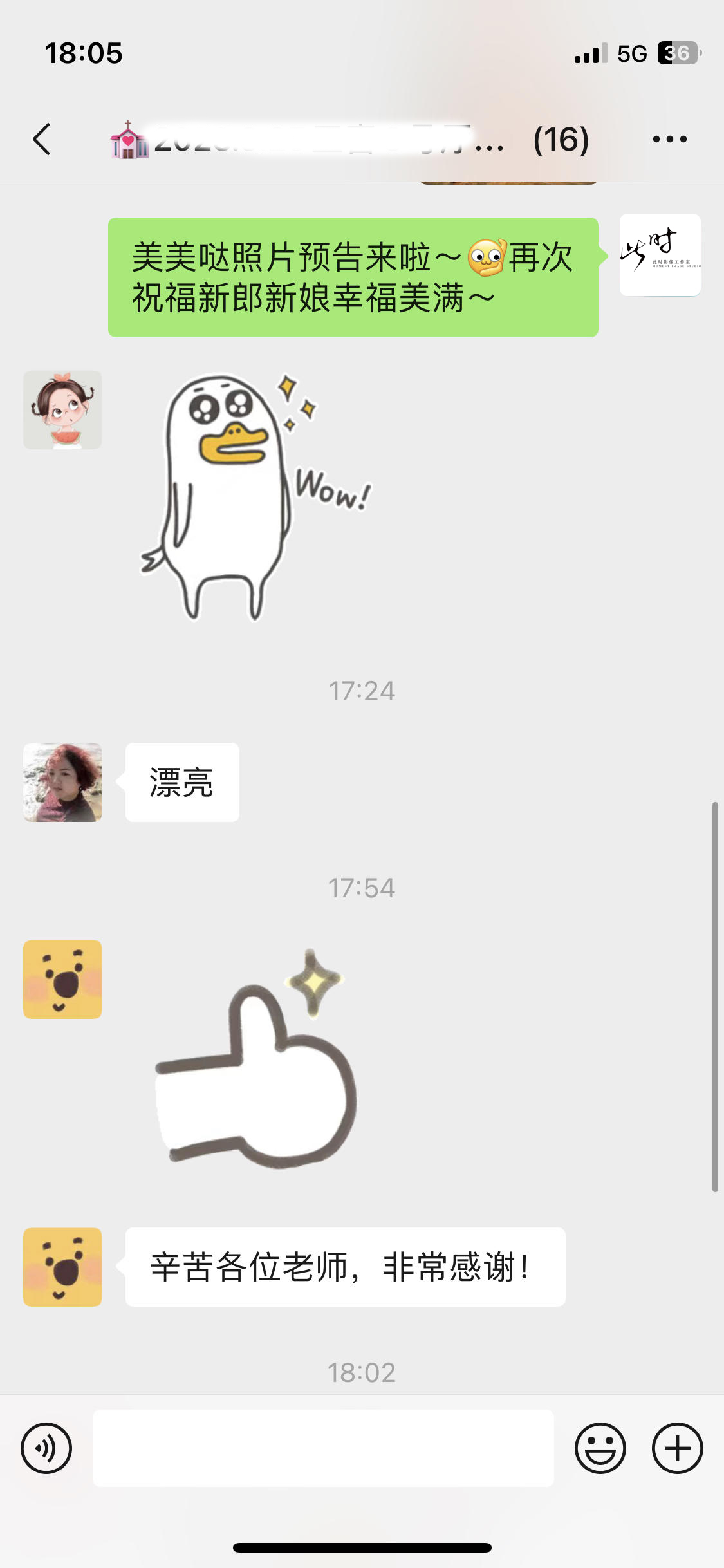The image size is (724, 1568).
Task: Focus the message text field
Action: [323, 1448]
